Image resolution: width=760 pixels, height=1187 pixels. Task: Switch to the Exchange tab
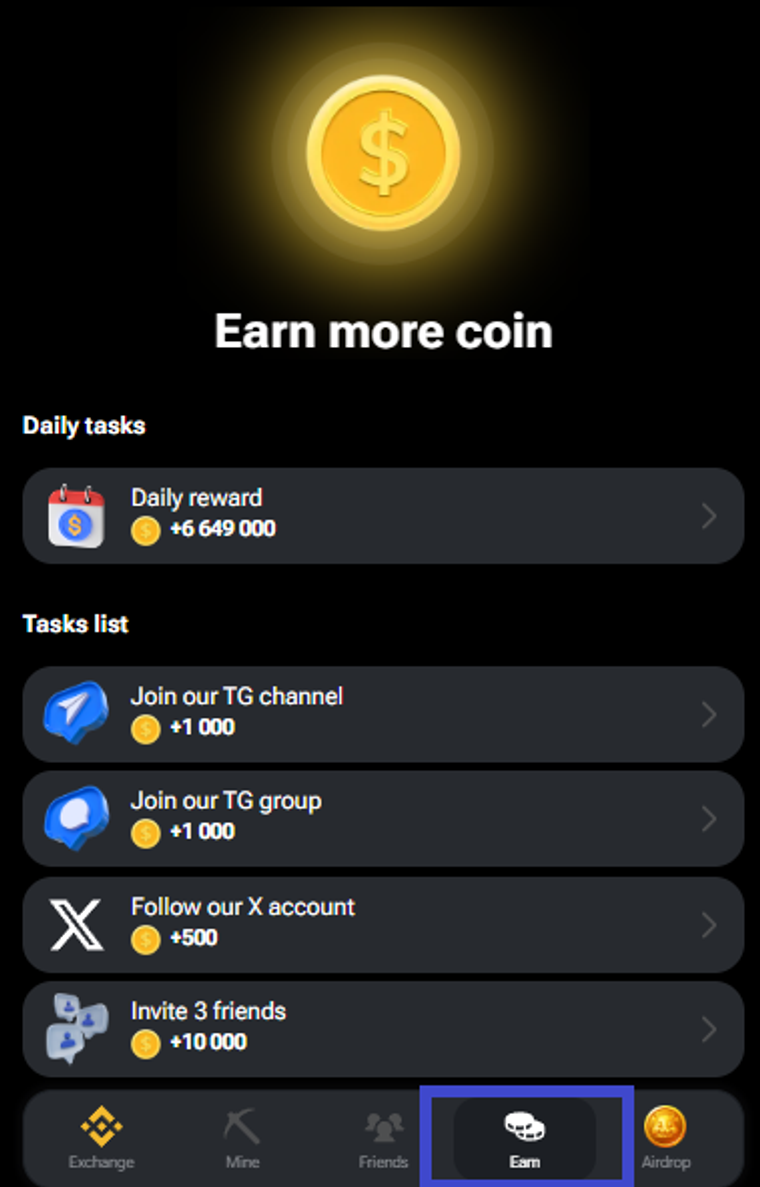click(101, 1140)
